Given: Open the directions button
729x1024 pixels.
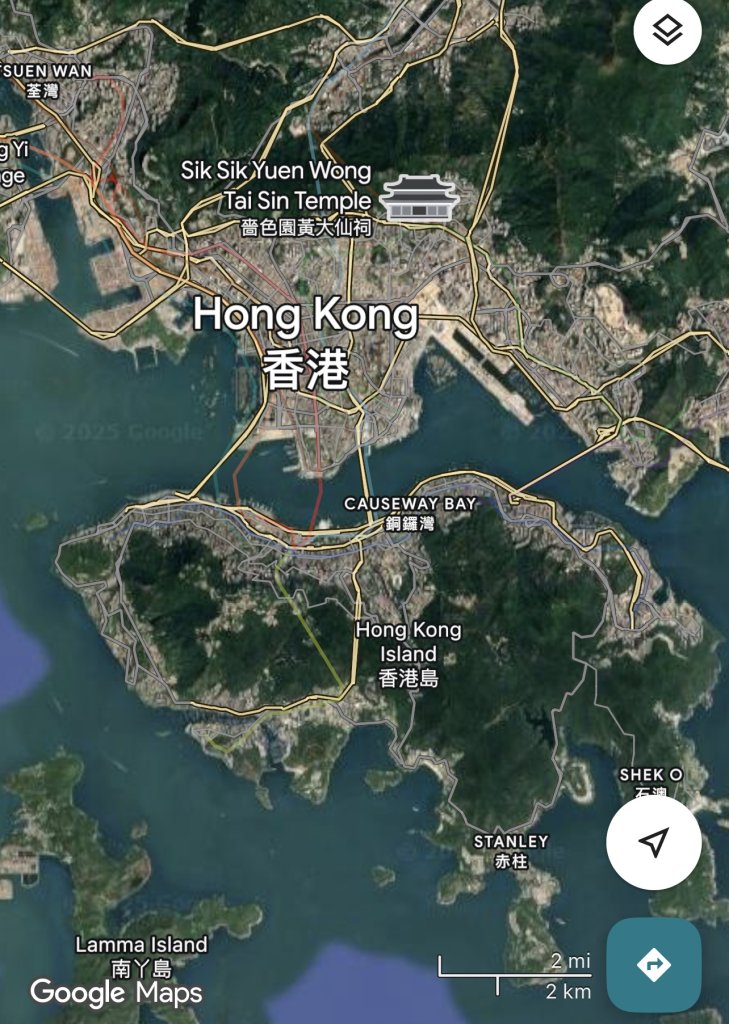Looking at the screenshot, I should pos(654,965).
